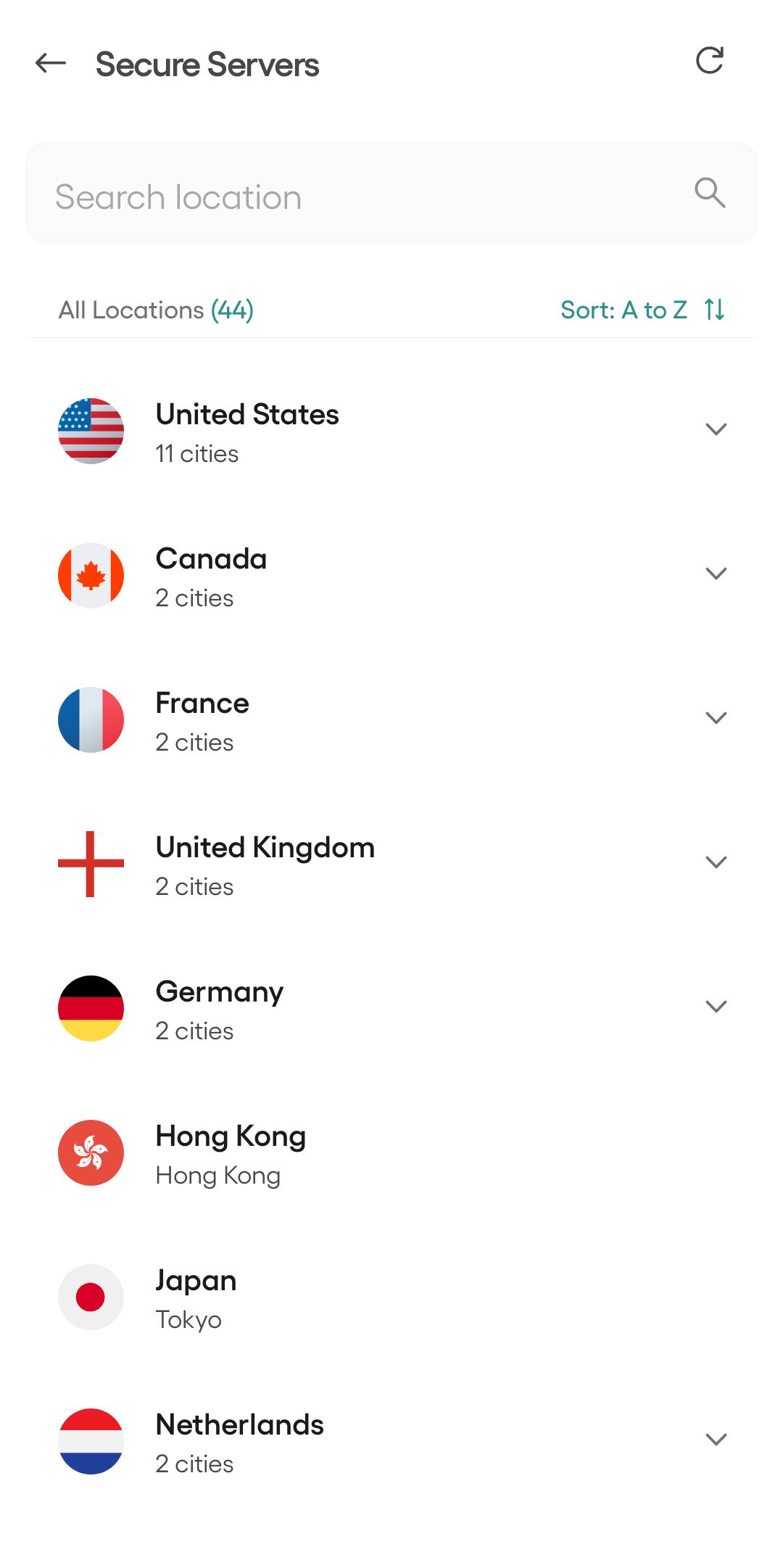Expand the Canada cities list
783x1568 pixels.
716,573
